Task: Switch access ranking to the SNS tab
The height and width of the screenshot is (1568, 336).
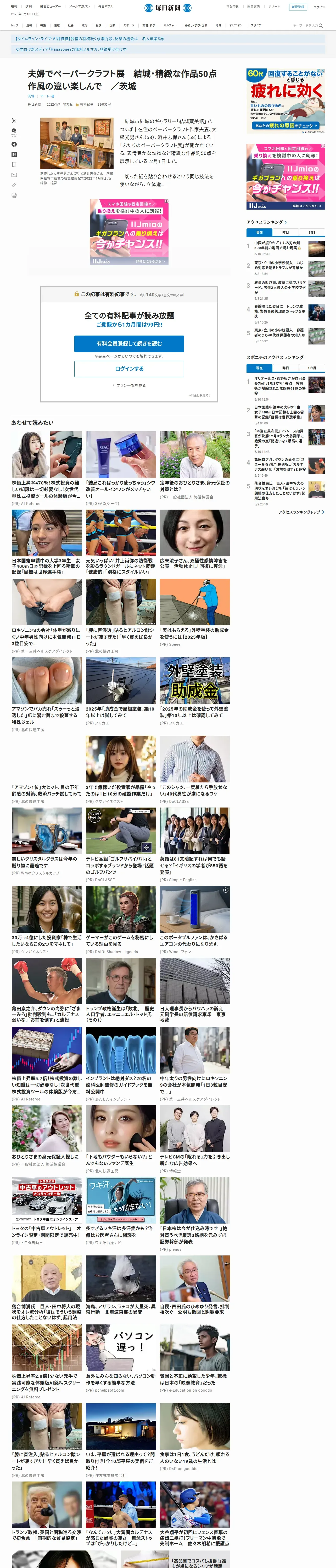Action: [x=312, y=233]
